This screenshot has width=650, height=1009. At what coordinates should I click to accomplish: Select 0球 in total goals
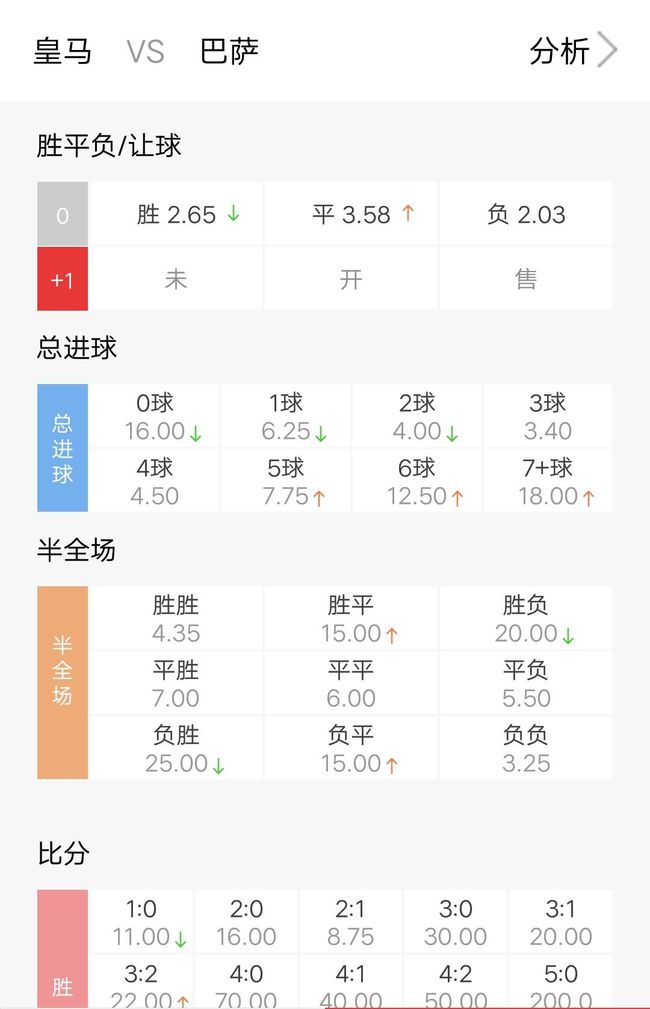(x=155, y=417)
